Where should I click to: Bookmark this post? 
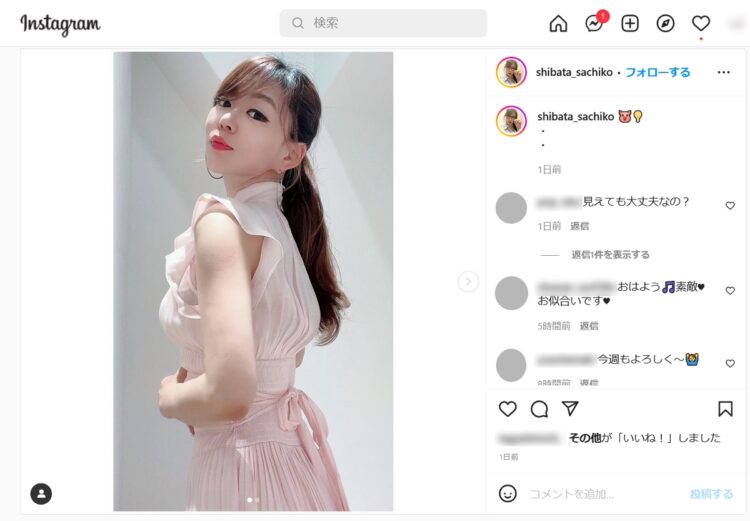coord(725,408)
